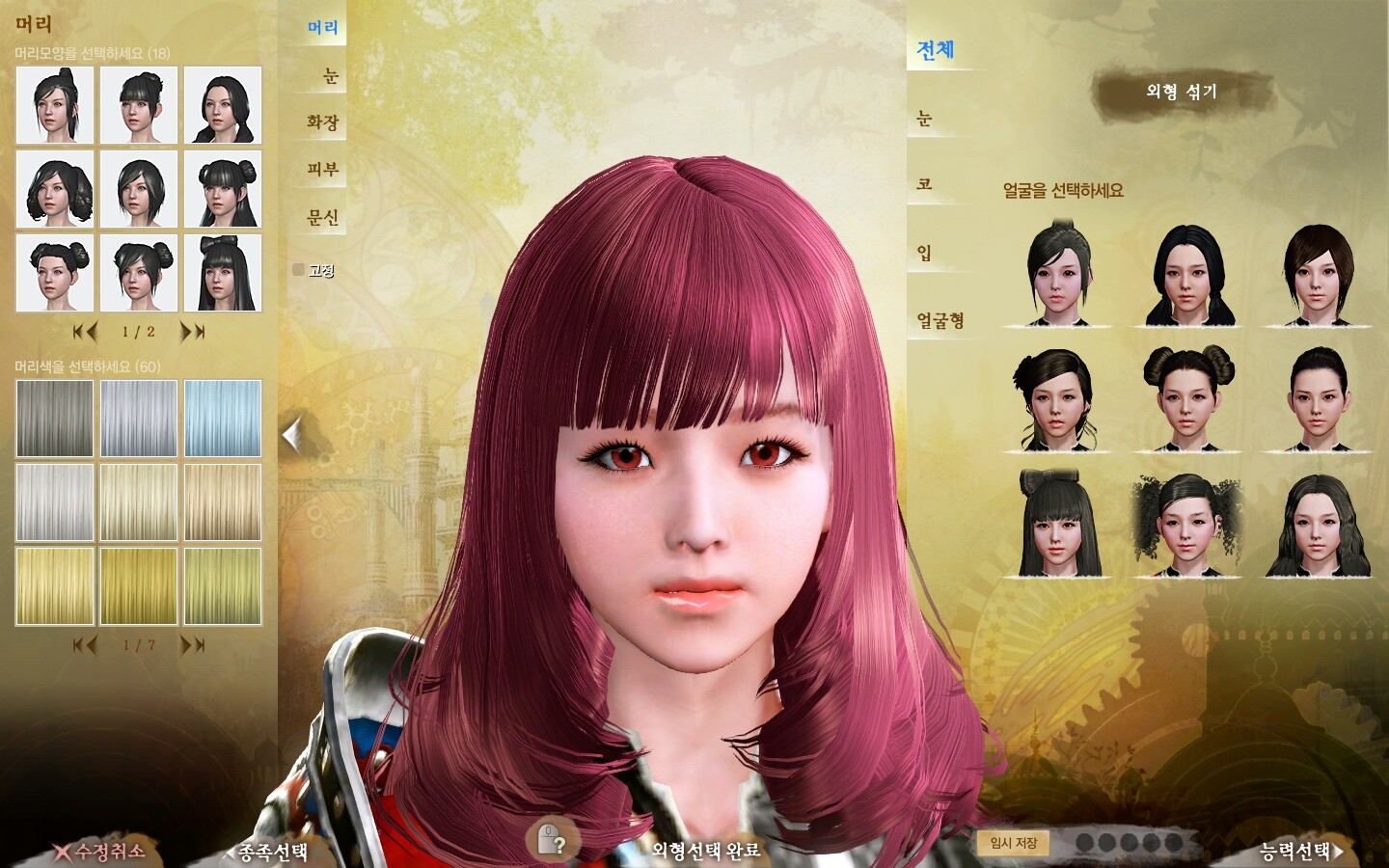
Task: Tap 수정취소 to cancel edits
Action: pyautogui.click(x=100, y=851)
